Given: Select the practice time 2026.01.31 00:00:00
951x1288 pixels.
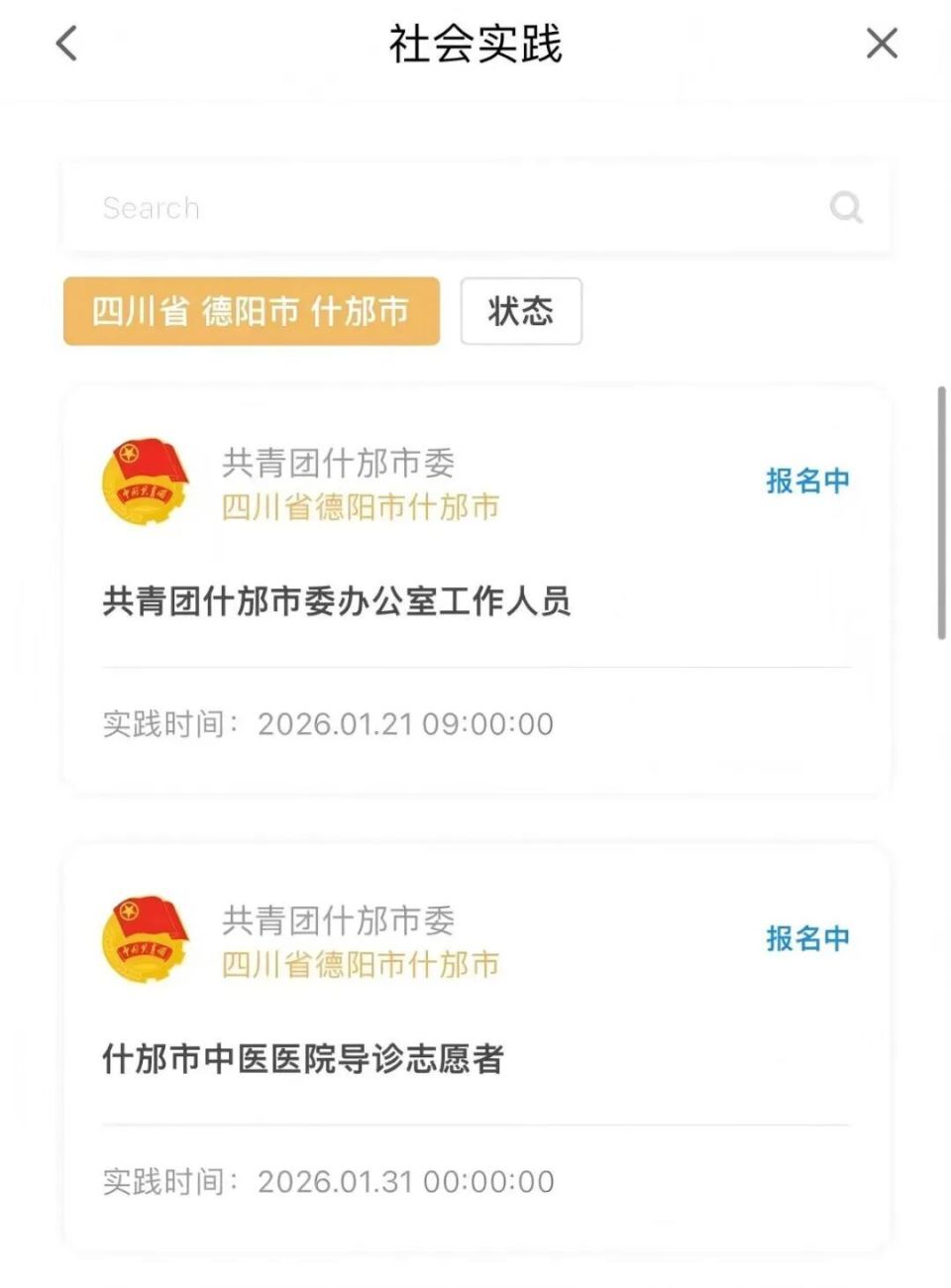Looking at the screenshot, I should pos(327,1180).
